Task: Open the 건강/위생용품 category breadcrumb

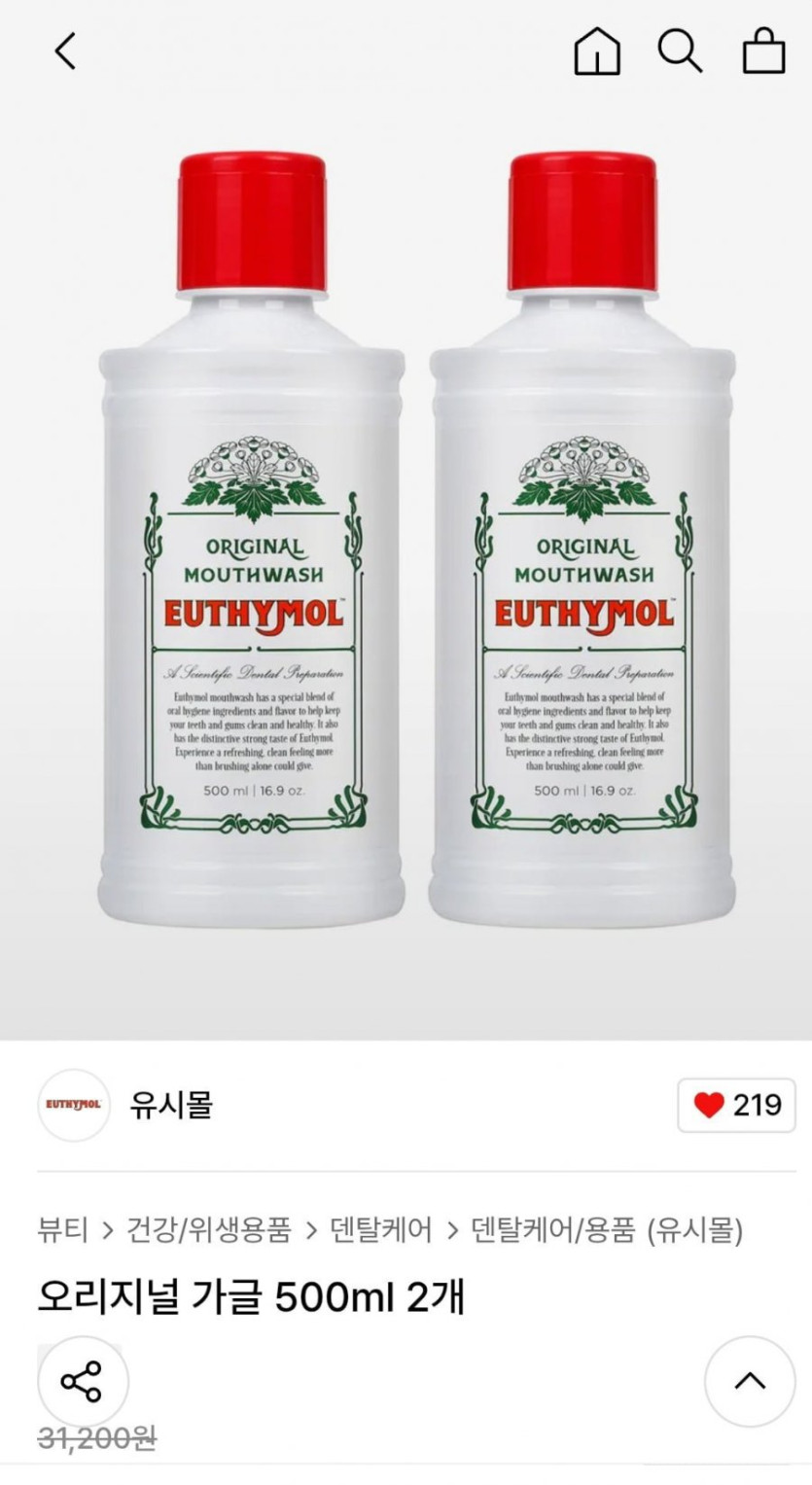Action: coord(209,1230)
